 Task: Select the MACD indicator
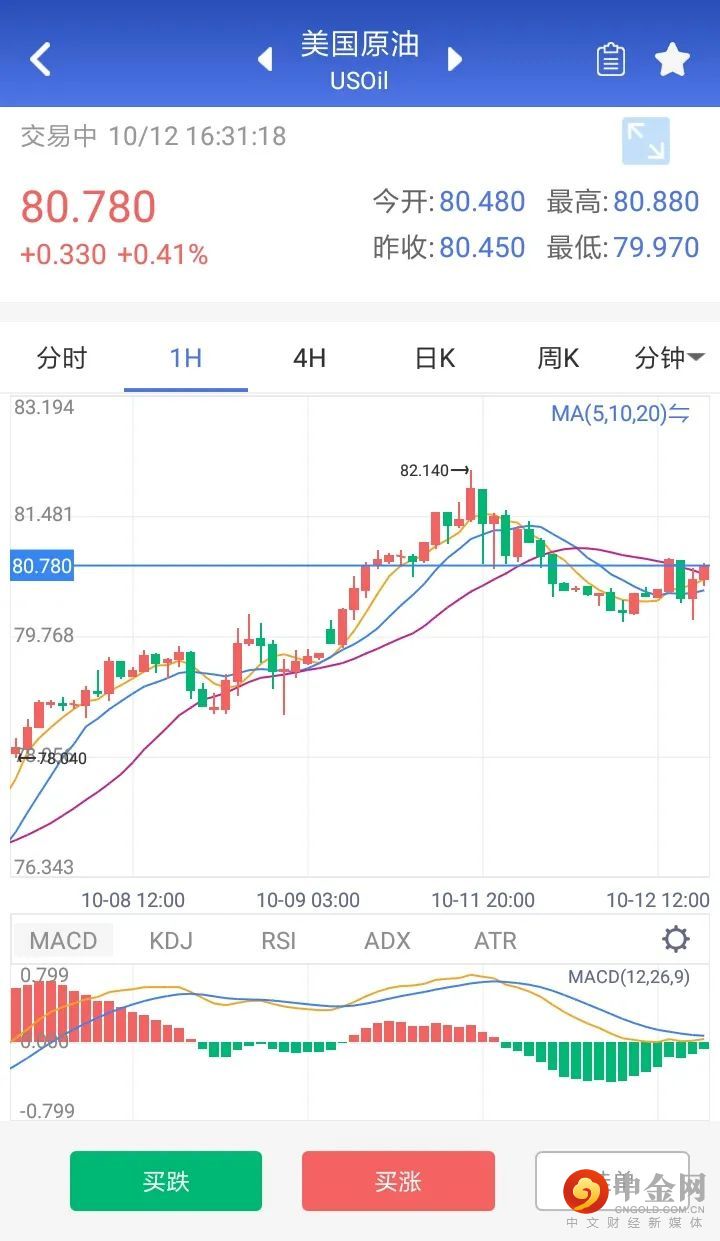point(63,941)
